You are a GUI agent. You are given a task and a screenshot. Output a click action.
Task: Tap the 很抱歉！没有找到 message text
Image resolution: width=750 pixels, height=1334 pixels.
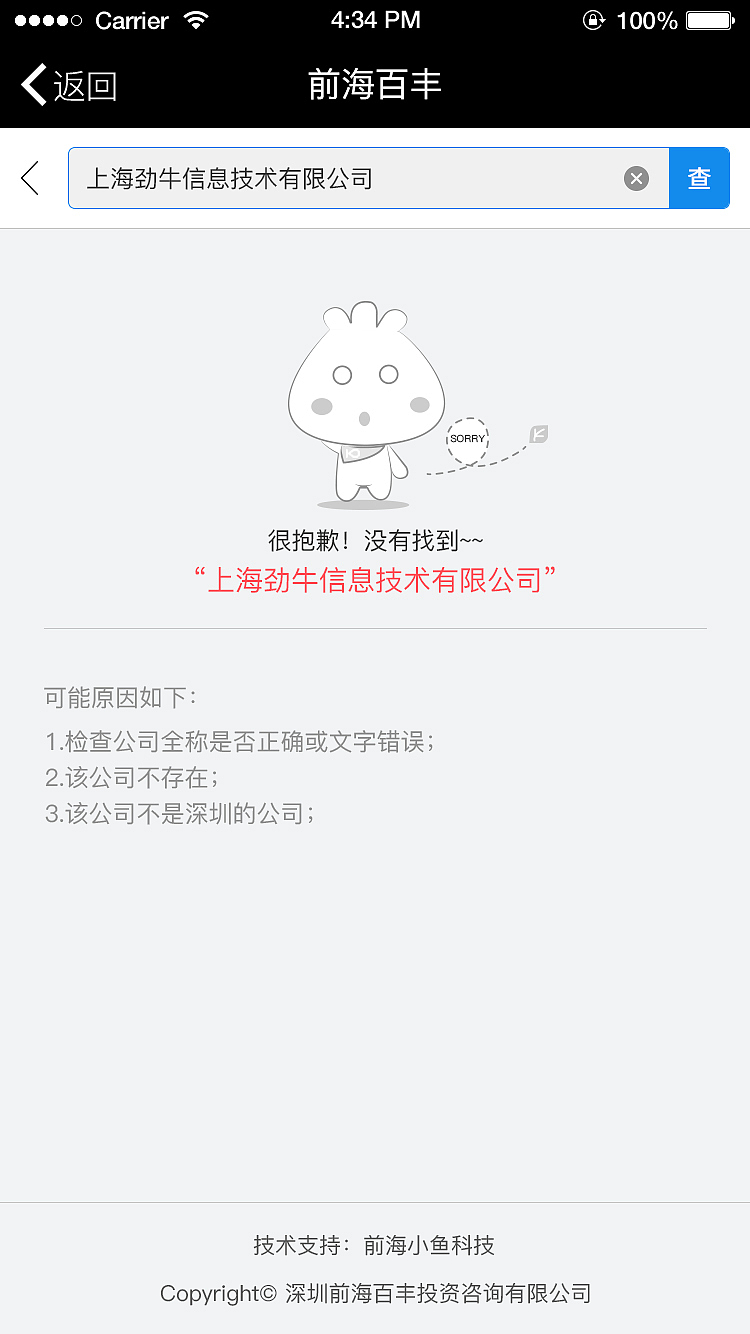375,539
